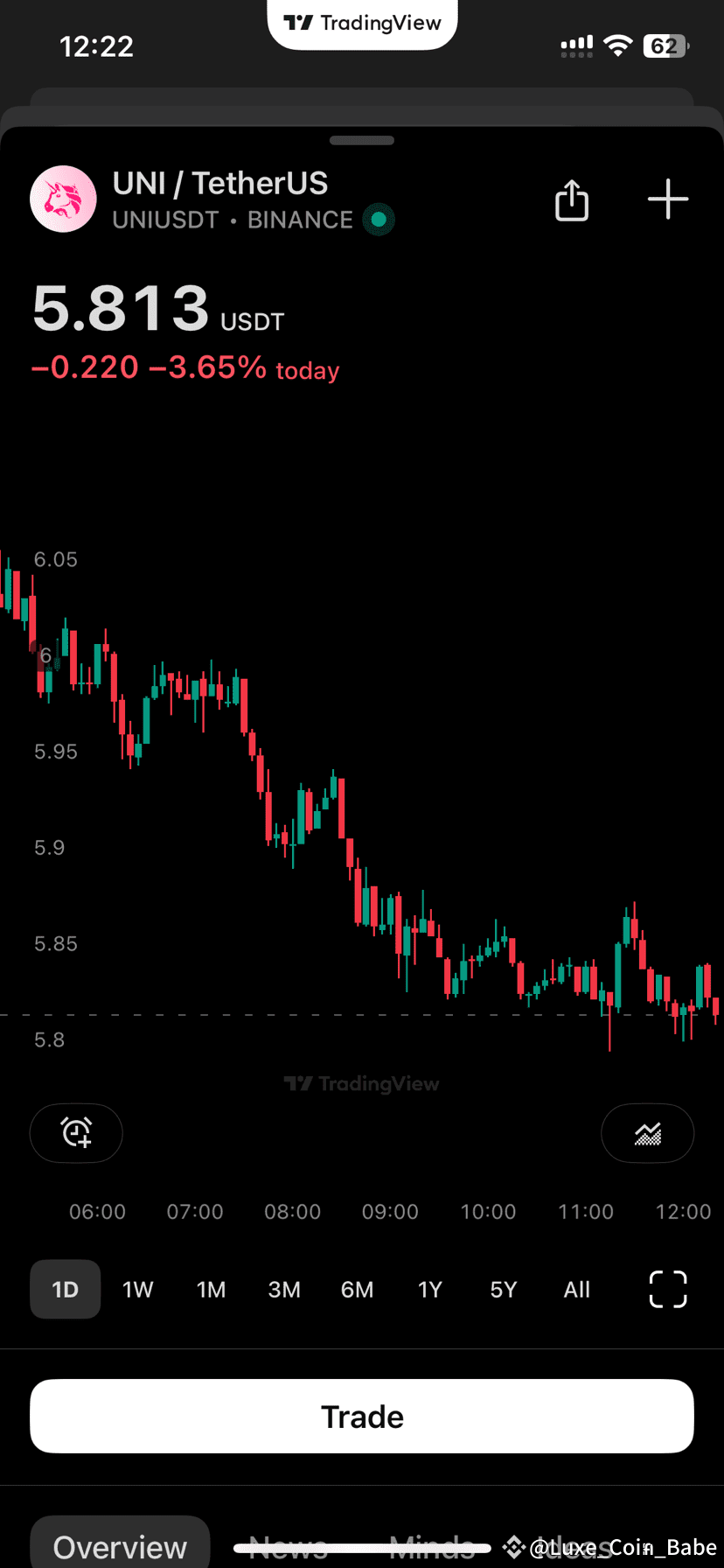Expand the bottom sheet drag handle
Screen dimensions: 724x1568
click(x=362, y=139)
